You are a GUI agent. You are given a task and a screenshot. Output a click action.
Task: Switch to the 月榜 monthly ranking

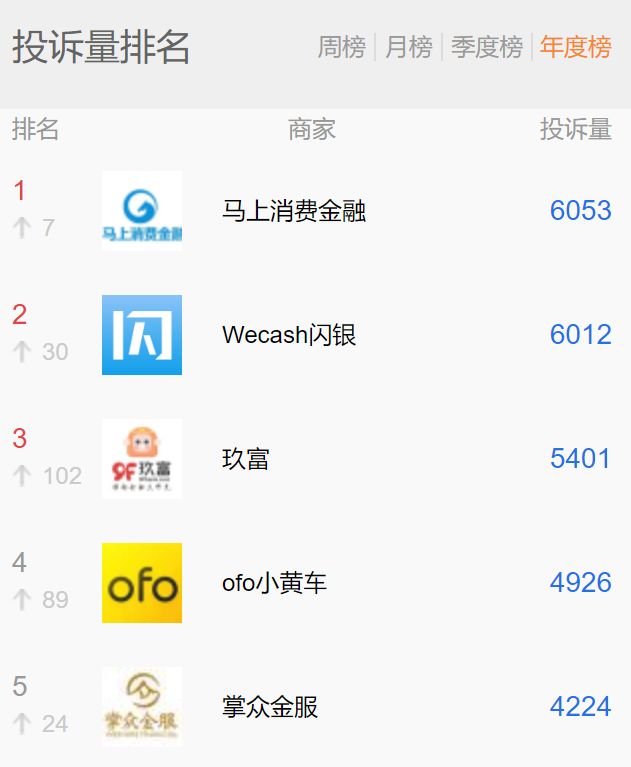click(409, 47)
